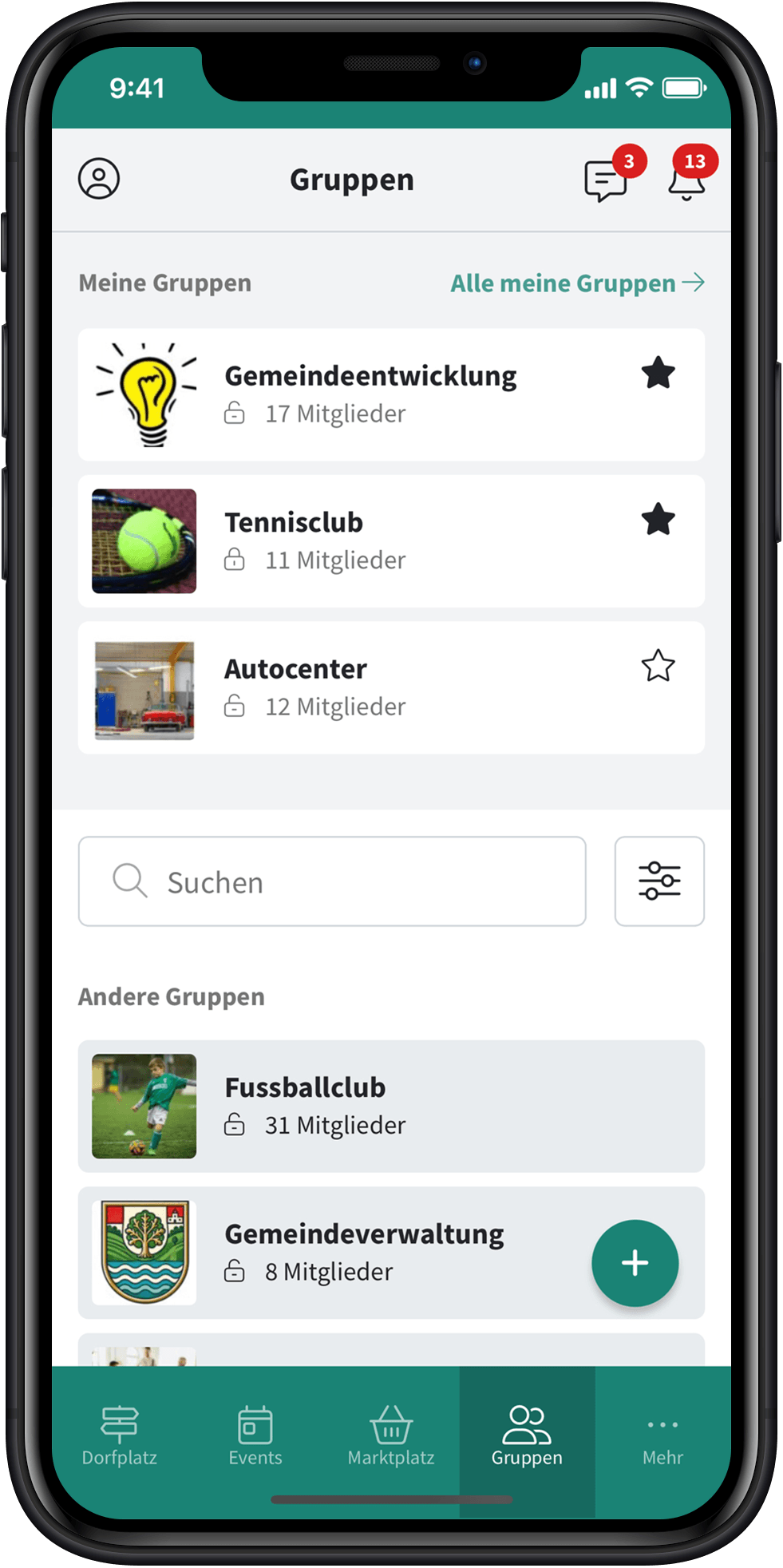Unfavorite Gemeindeentwicklung with its star
This screenshot has height=1568, width=783.
coord(658,373)
